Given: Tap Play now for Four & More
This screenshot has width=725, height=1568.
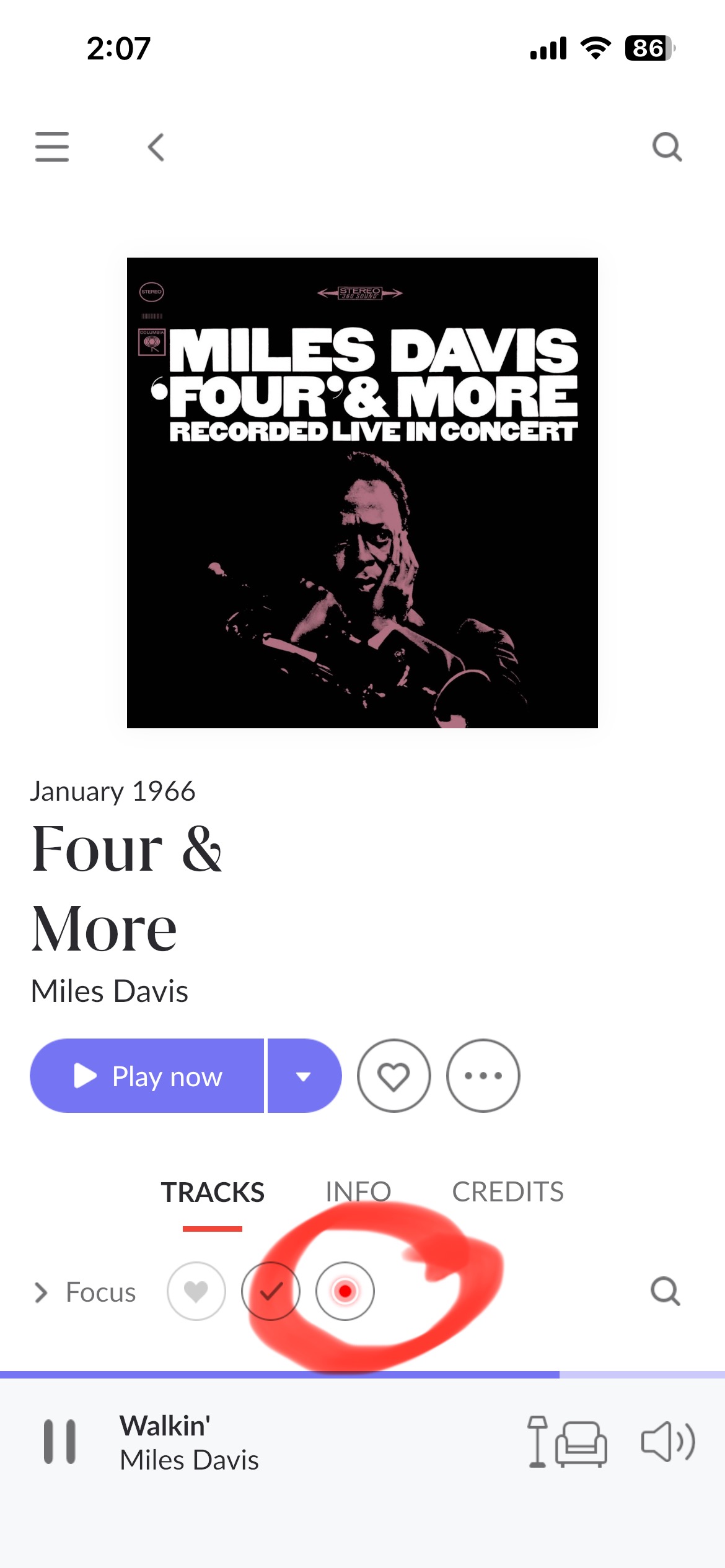Looking at the screenshot, I should click(147, 1076).
